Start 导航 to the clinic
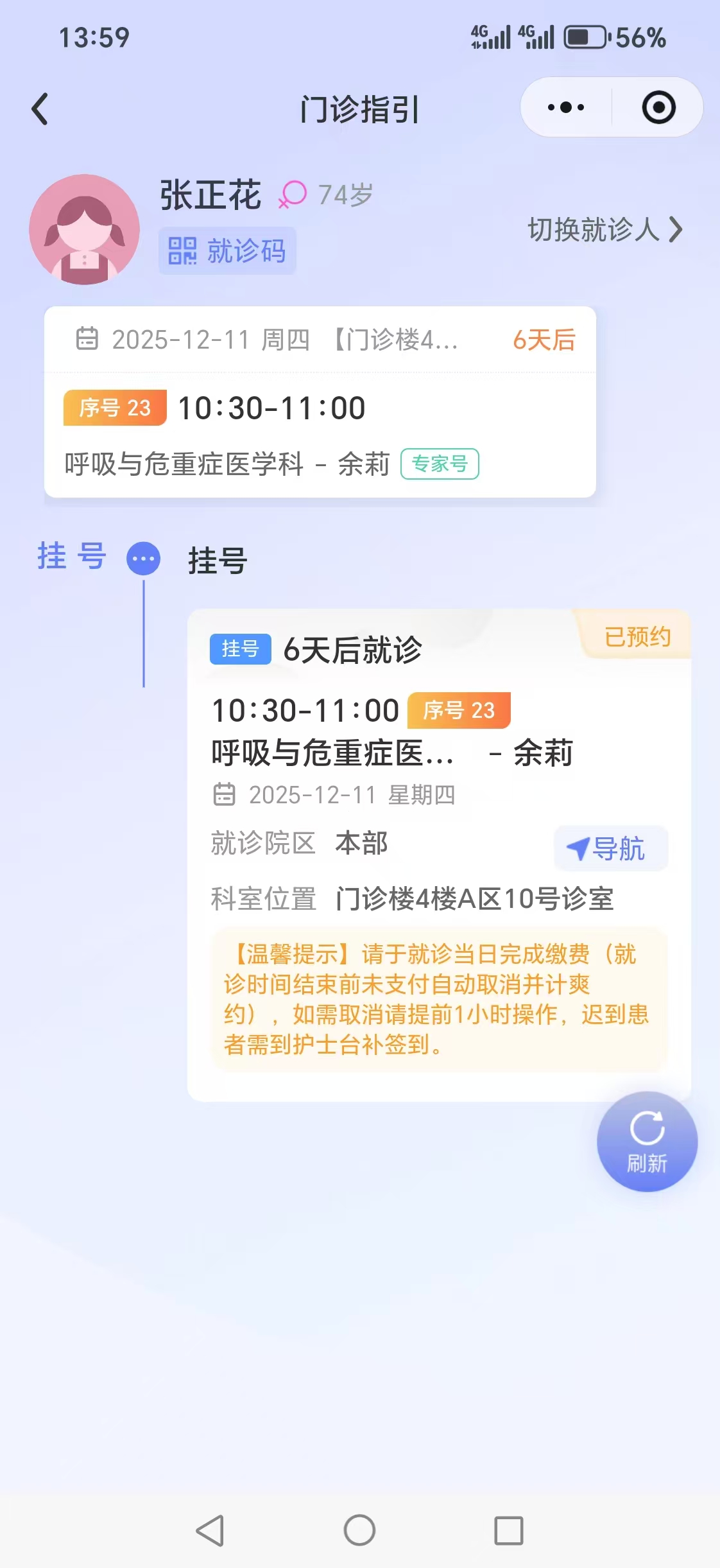 pos(610,848)
